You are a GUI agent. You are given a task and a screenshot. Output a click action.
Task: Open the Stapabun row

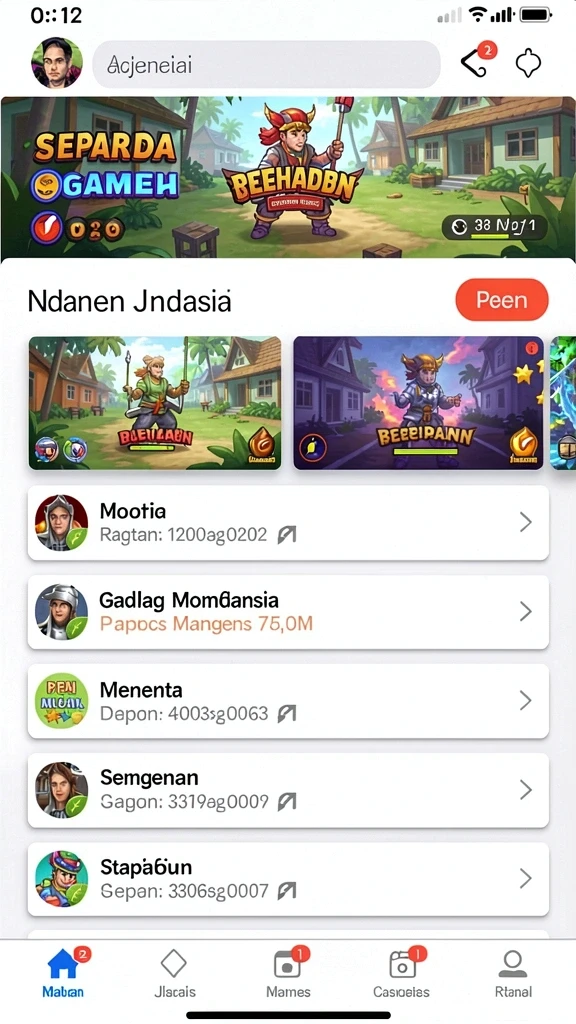click(288, 879)
